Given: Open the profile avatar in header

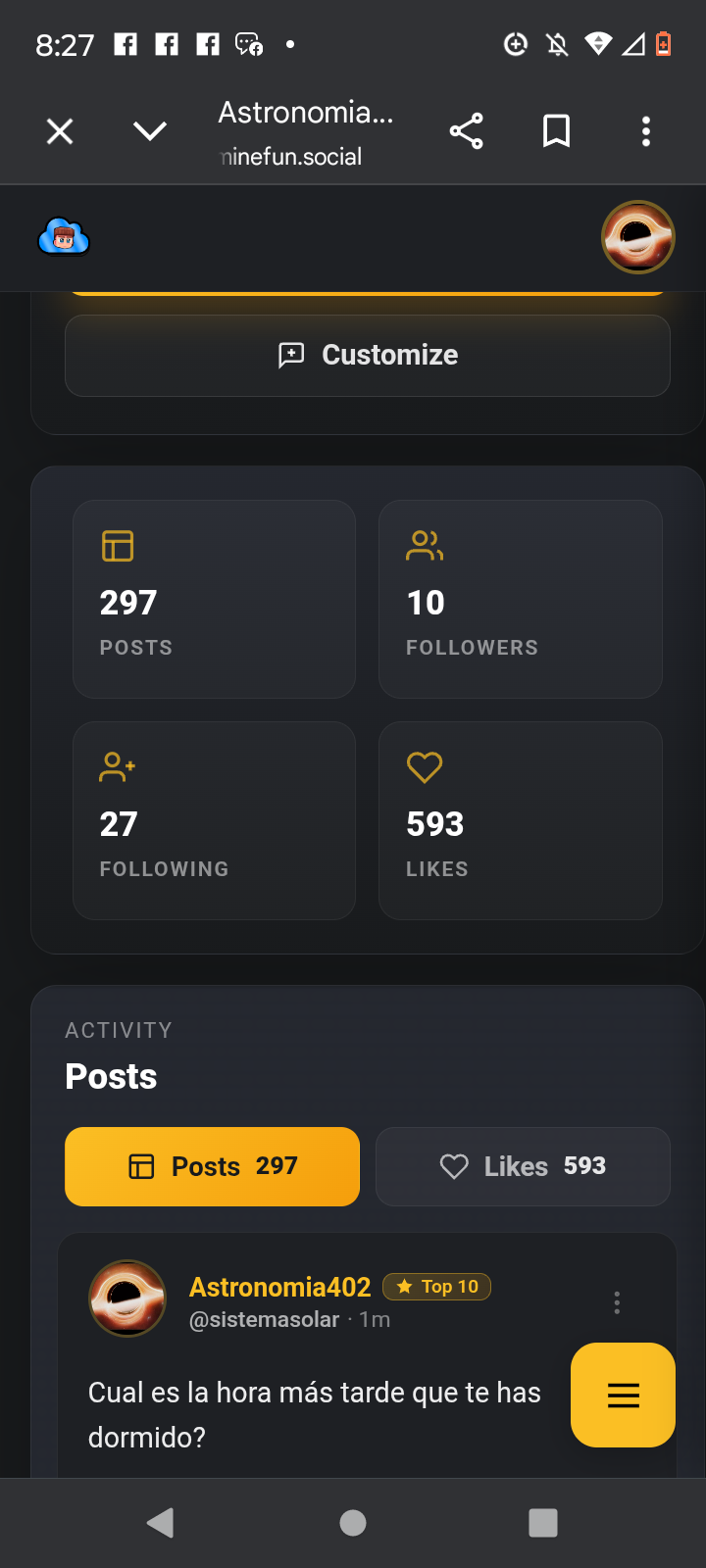Looking at the screenshot, I should click(637, 237).
